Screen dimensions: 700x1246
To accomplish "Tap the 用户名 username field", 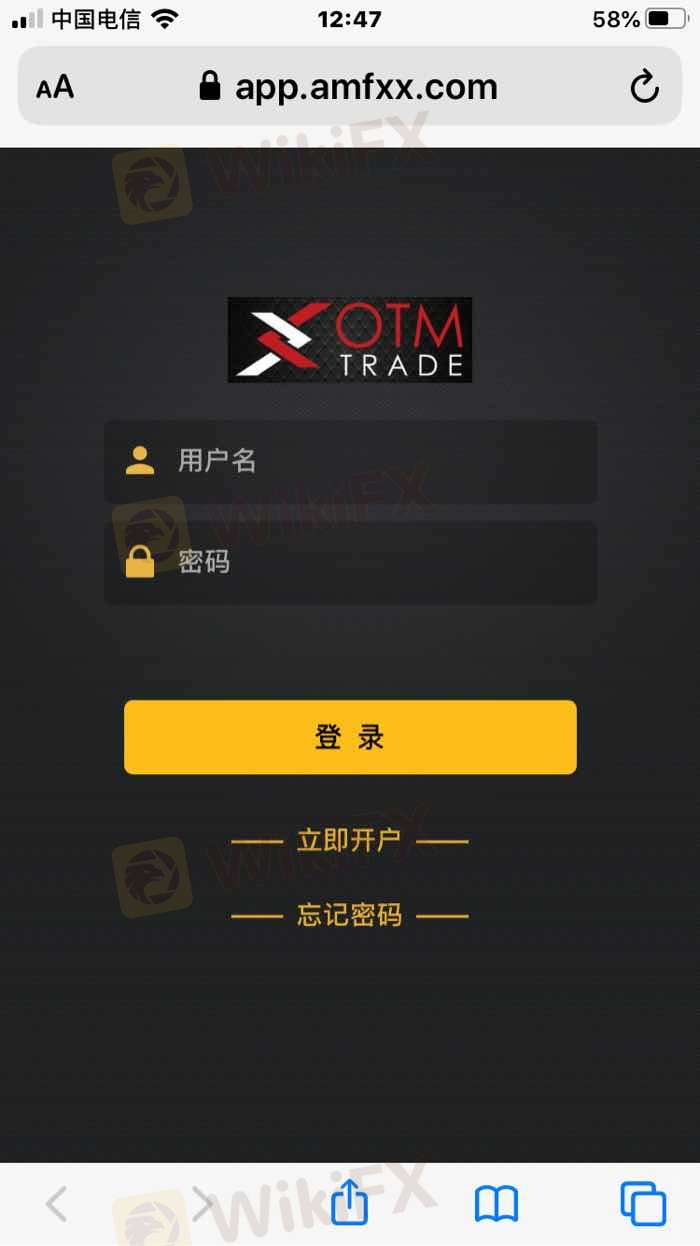I will [350, 461].
